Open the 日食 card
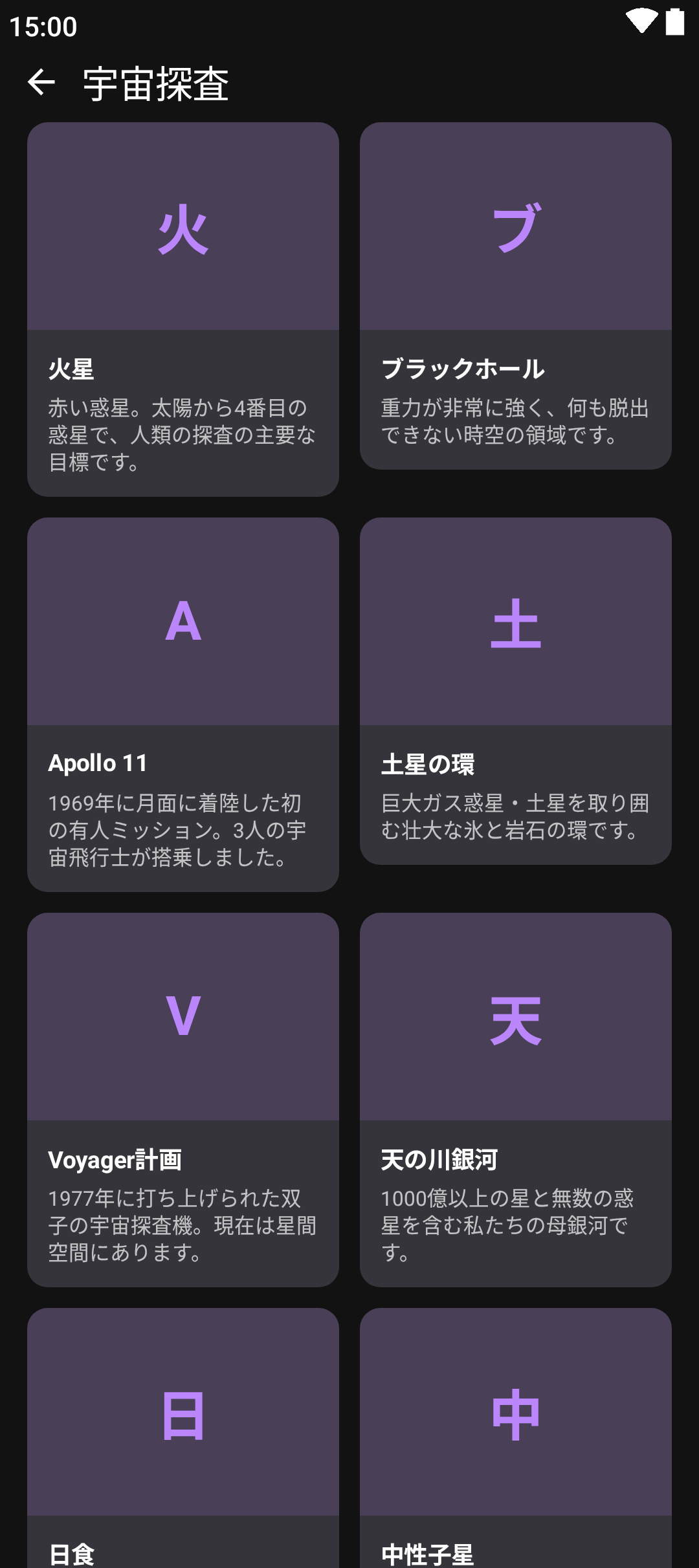 pyautogui.click(x=183, y=1436)
